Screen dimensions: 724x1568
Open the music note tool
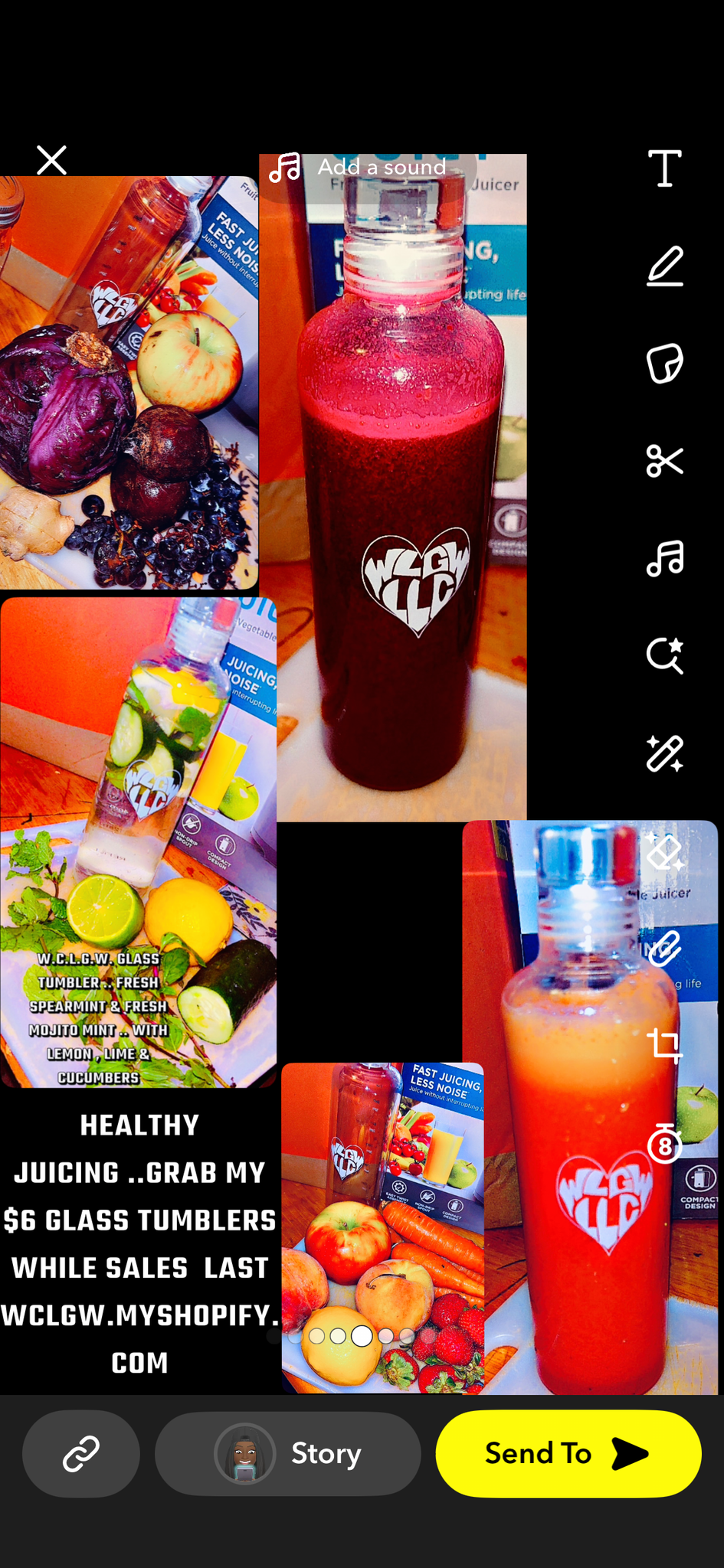click(664, 558)
